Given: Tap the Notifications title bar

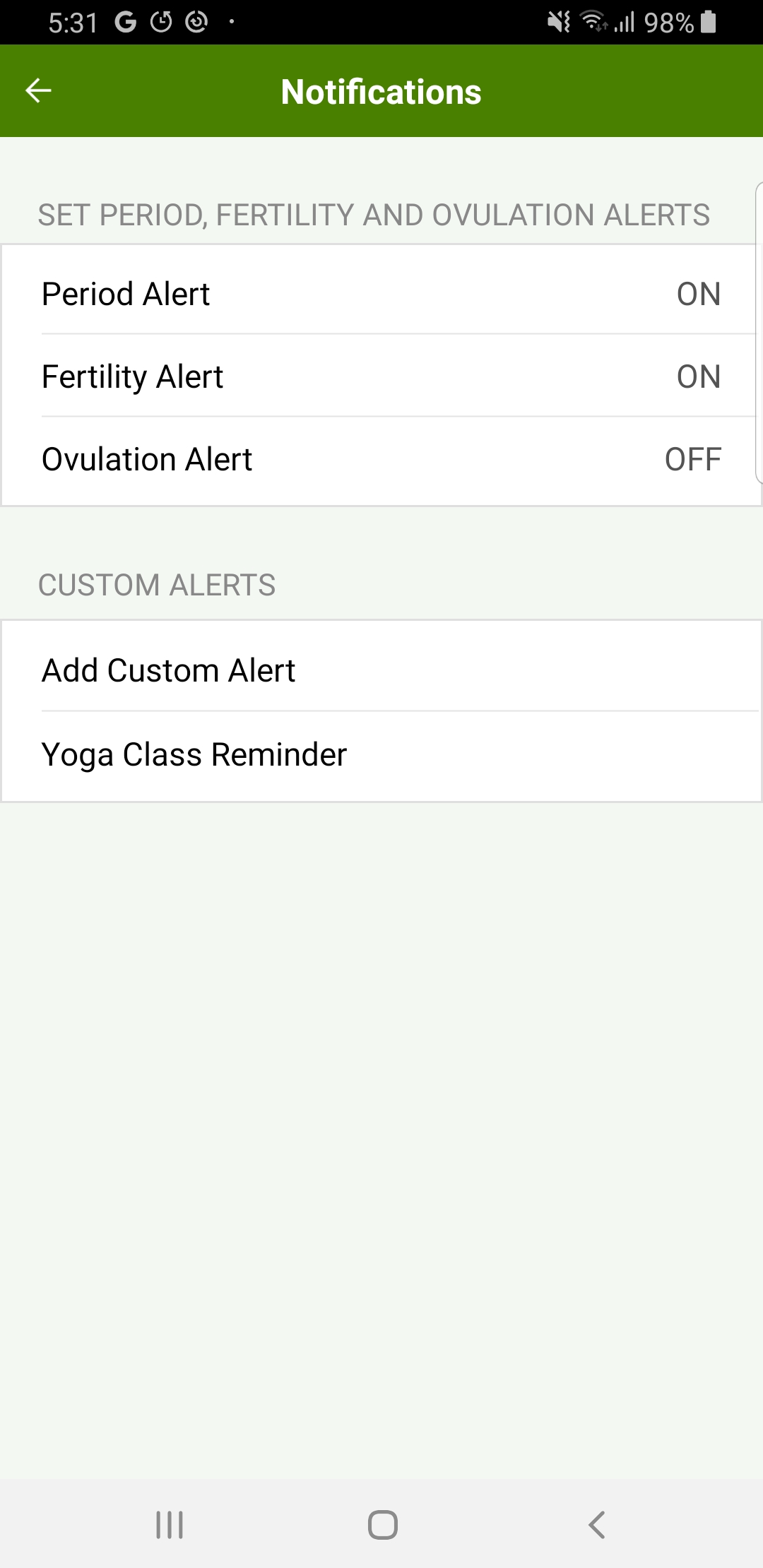Looking at the screenshot, I should pyautogui.click(x=381, y=90).
